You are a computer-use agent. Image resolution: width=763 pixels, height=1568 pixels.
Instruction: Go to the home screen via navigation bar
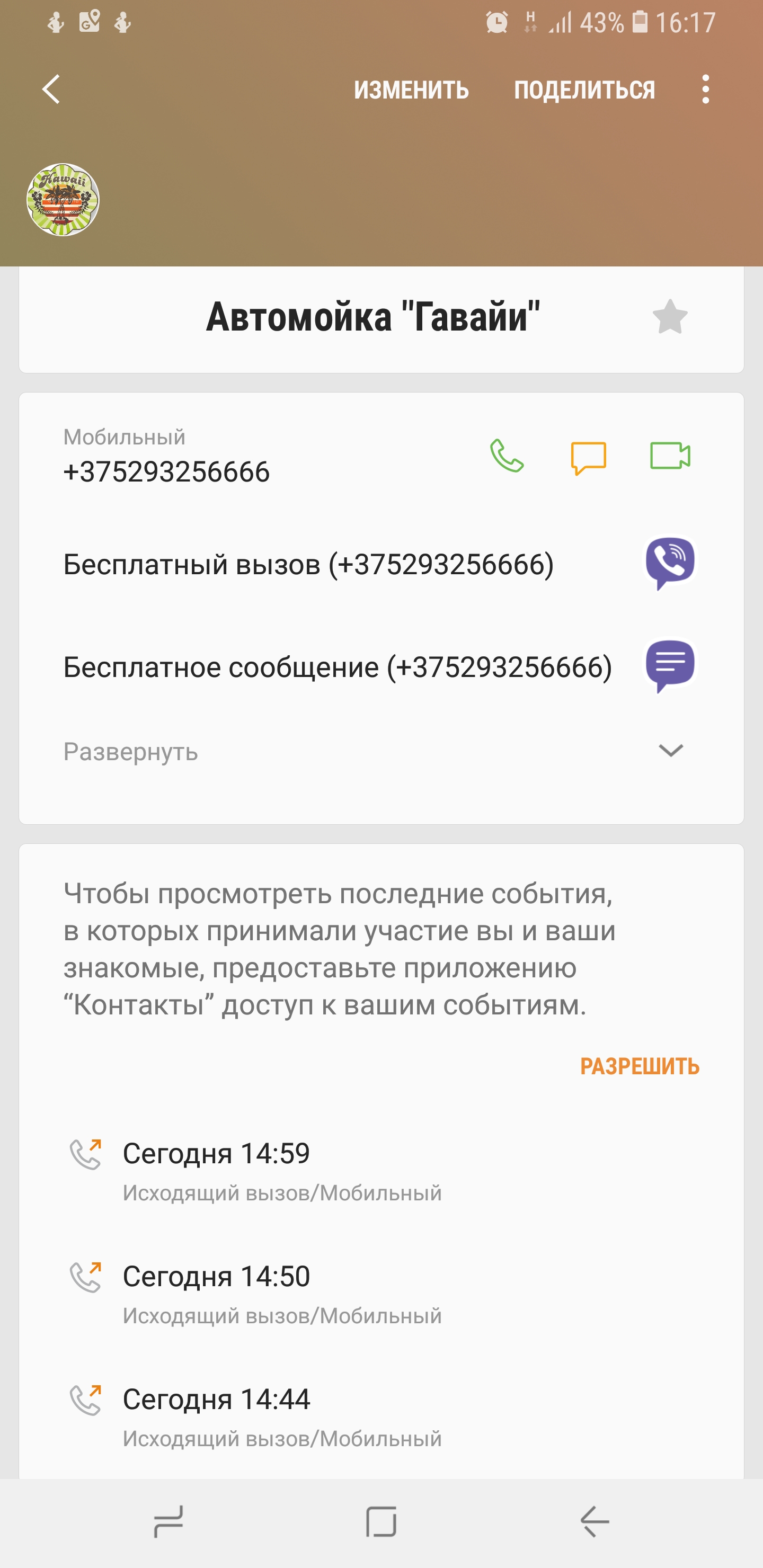pyautogui.click(x=381, y=1522)
